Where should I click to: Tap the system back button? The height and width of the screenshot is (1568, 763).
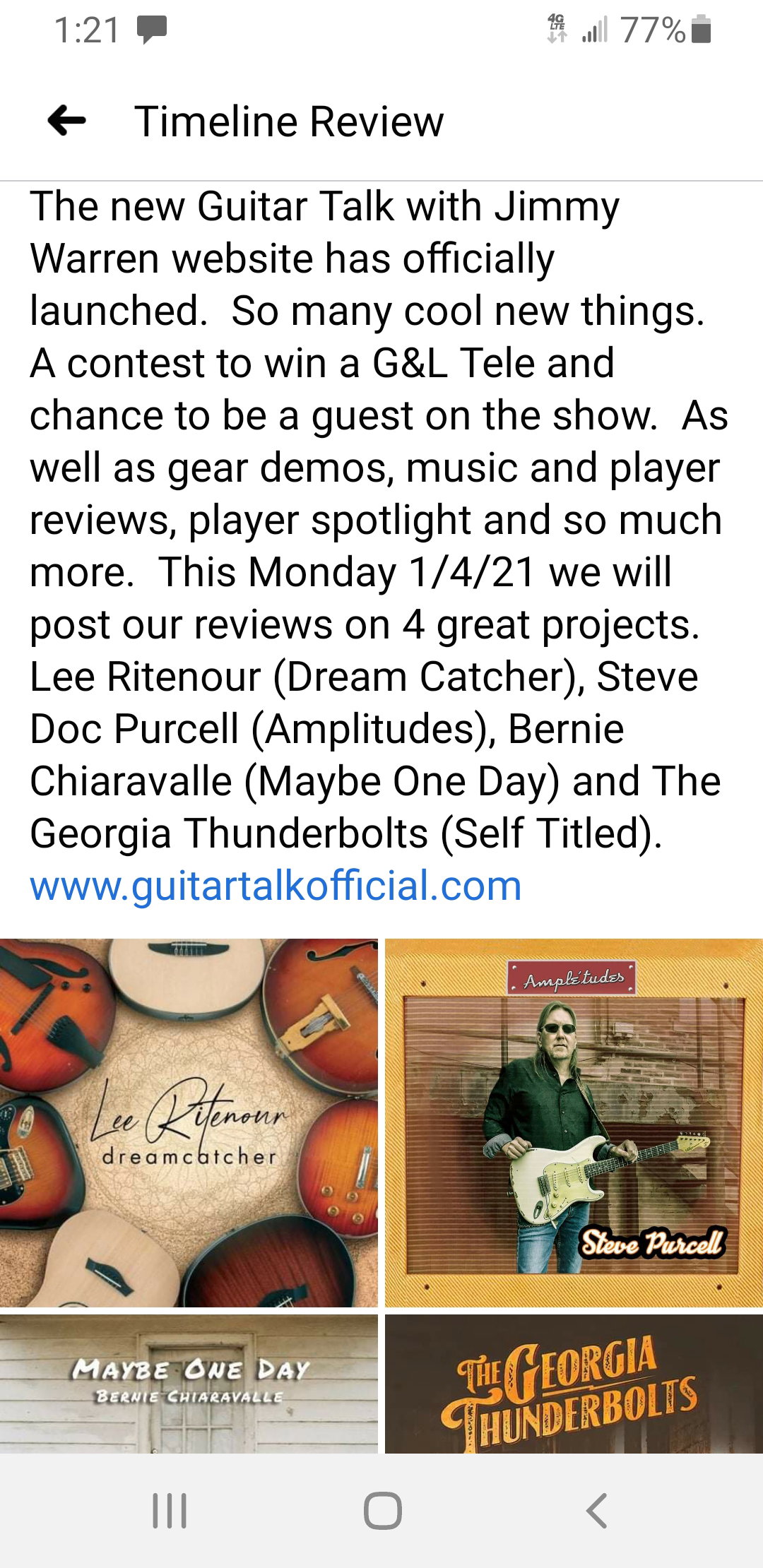coord(596,1511)
